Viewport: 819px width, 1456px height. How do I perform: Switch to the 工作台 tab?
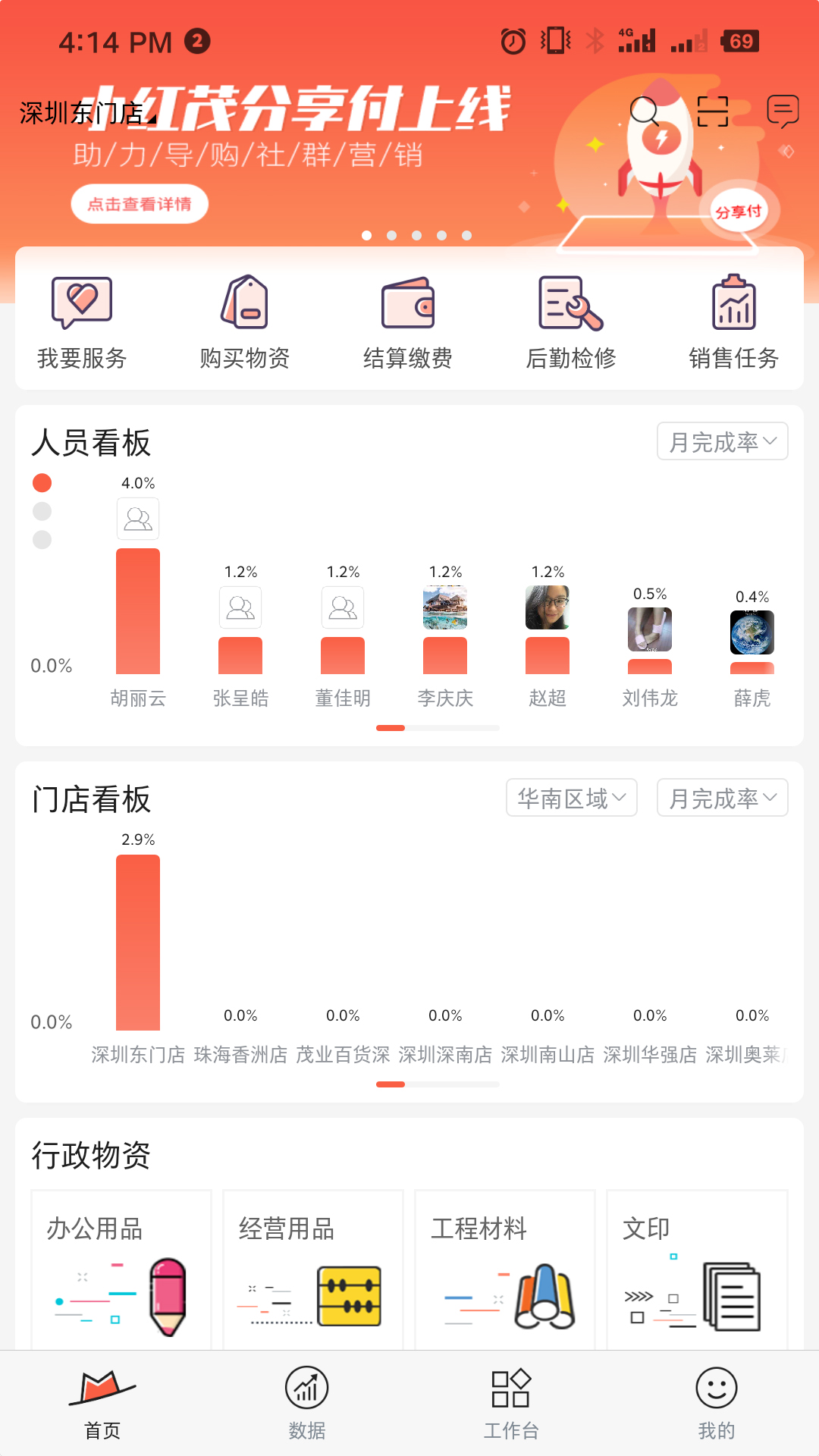511,1403
